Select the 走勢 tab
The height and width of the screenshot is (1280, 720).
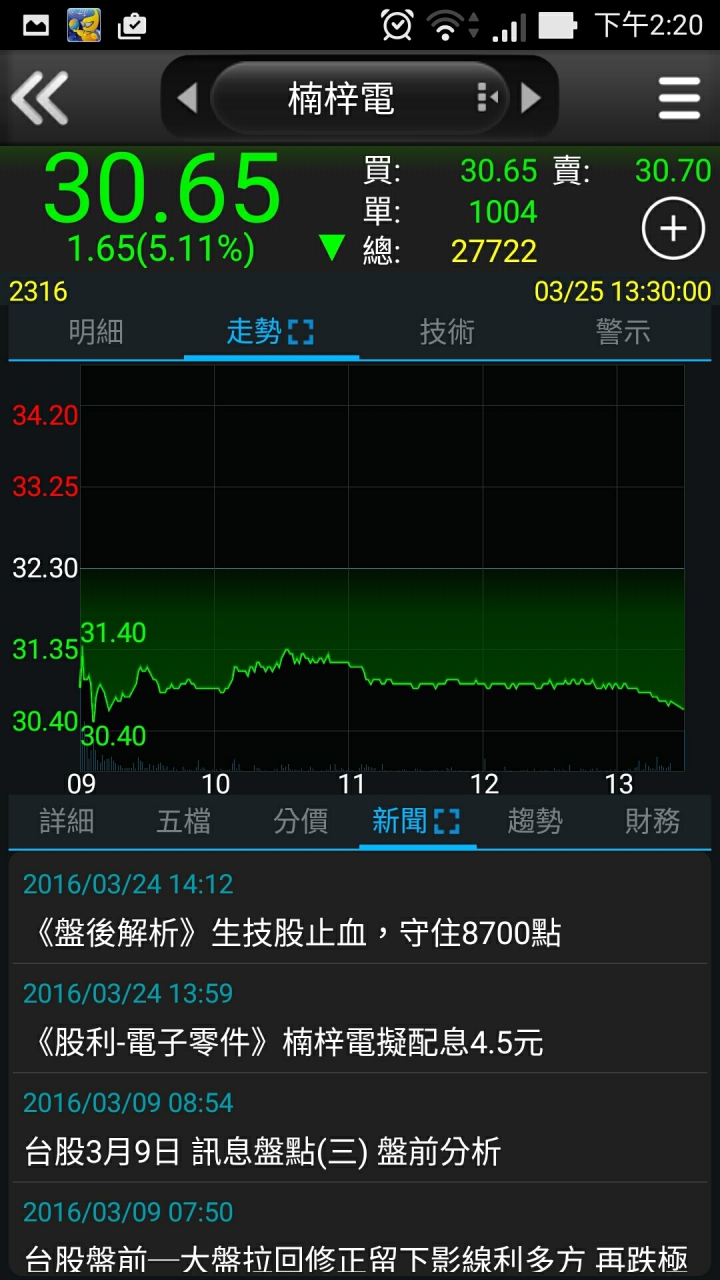[x=271, y=332]
